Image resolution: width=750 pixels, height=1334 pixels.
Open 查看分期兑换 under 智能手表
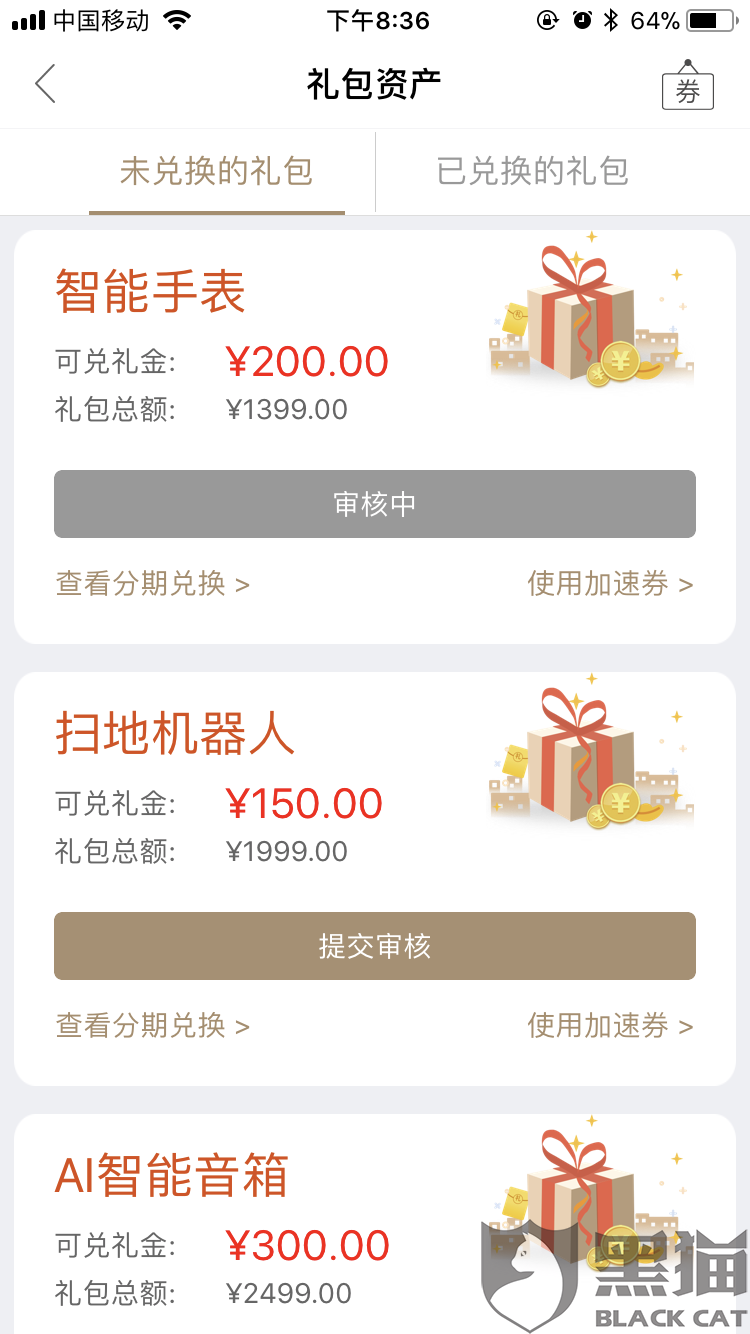point(153,584)
